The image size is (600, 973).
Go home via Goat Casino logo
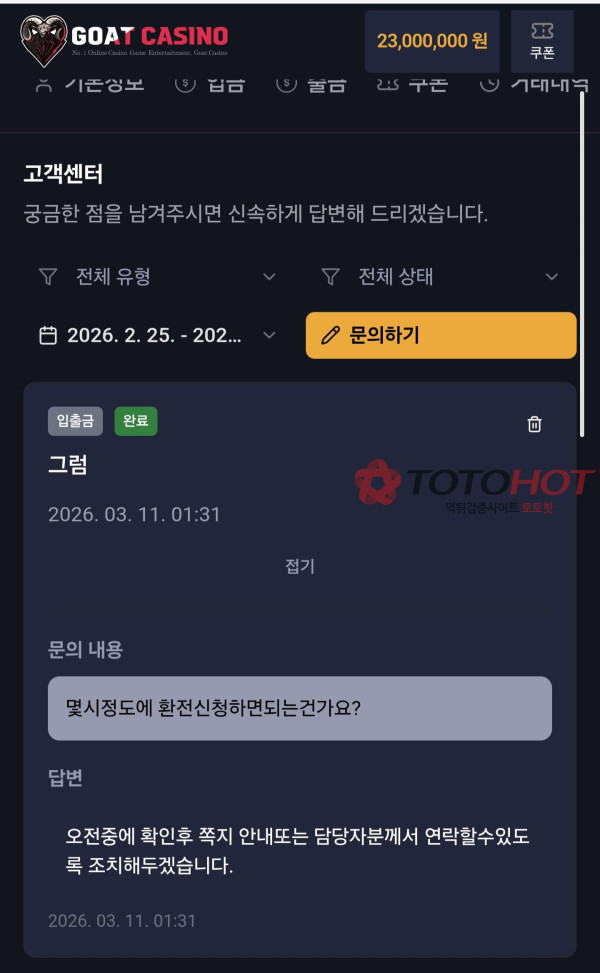tap(125, 40)
